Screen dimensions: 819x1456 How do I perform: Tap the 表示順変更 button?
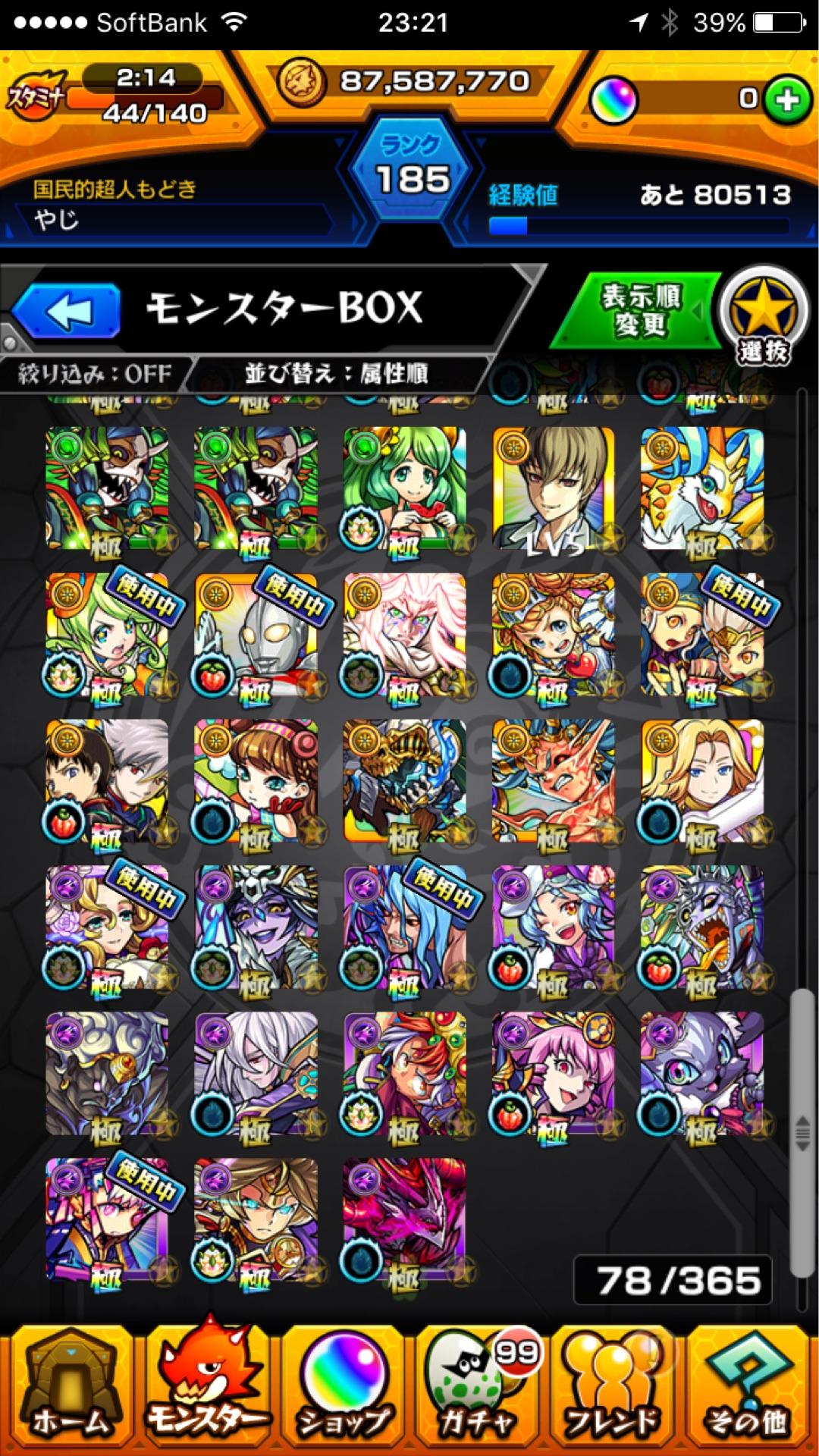pyautogui.click(x=639, y=311)
